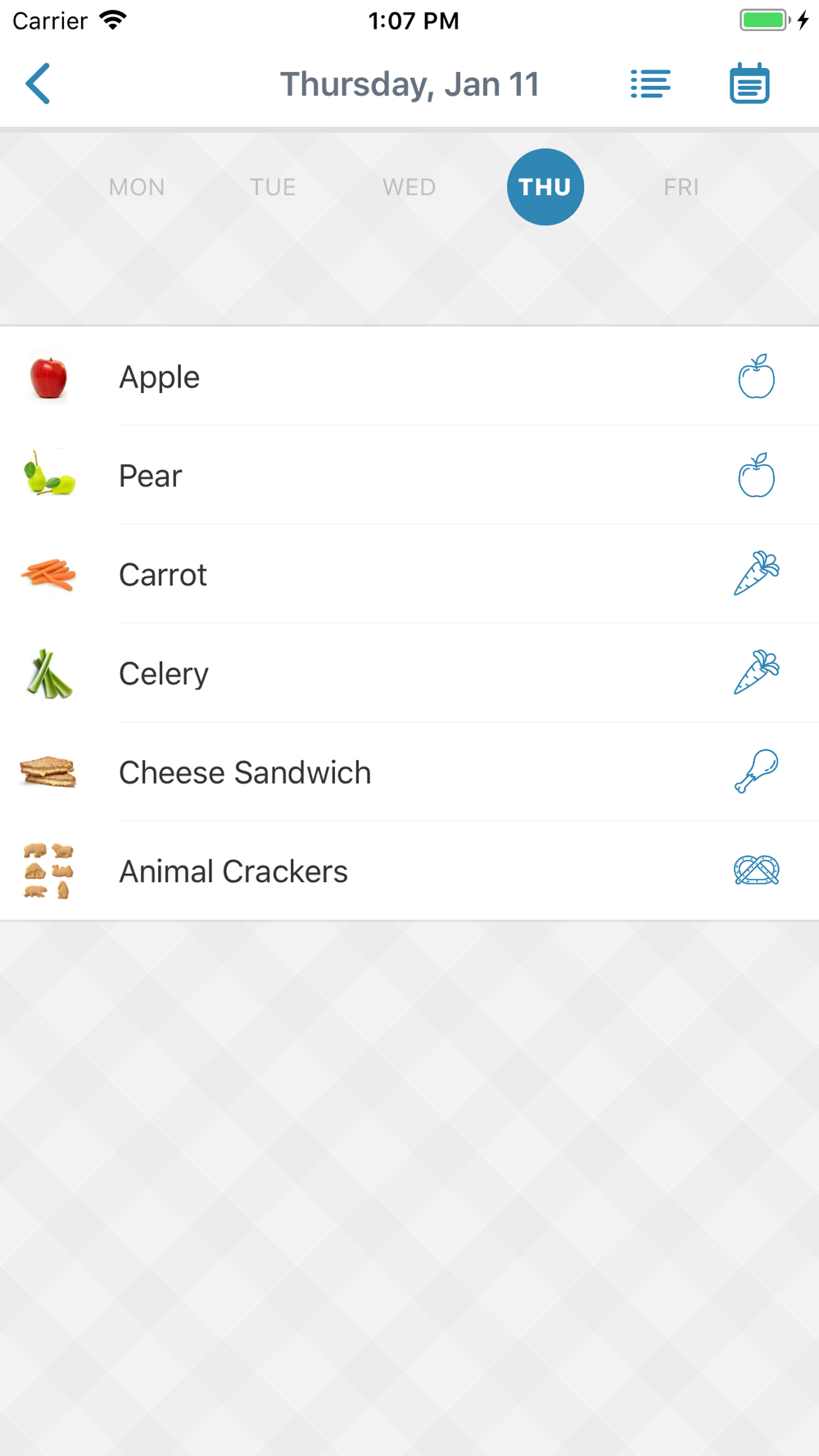
Task: Go back with the arrow
Action: tap(38, 84)
